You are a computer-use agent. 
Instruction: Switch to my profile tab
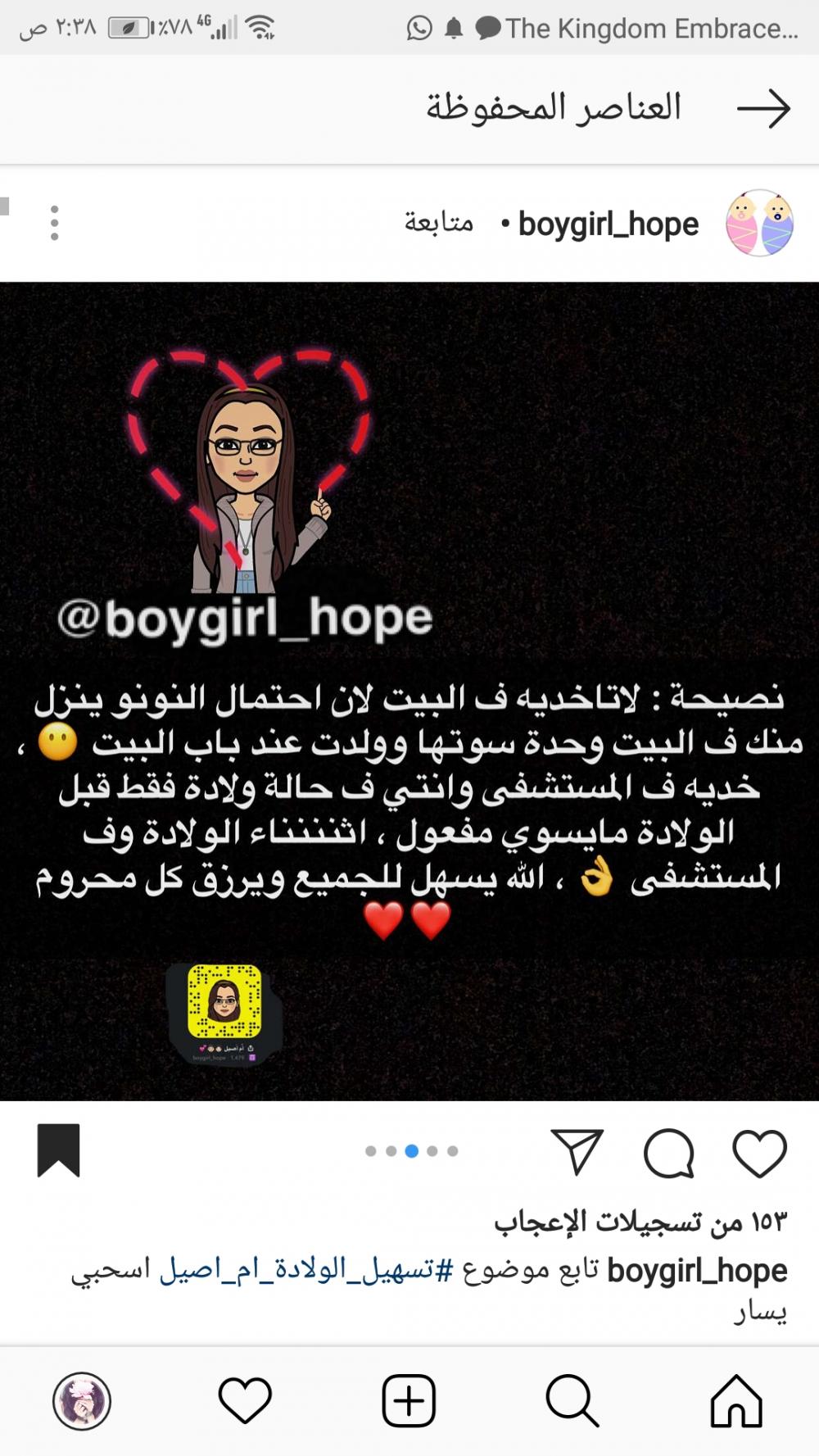tap(82, 1401)
